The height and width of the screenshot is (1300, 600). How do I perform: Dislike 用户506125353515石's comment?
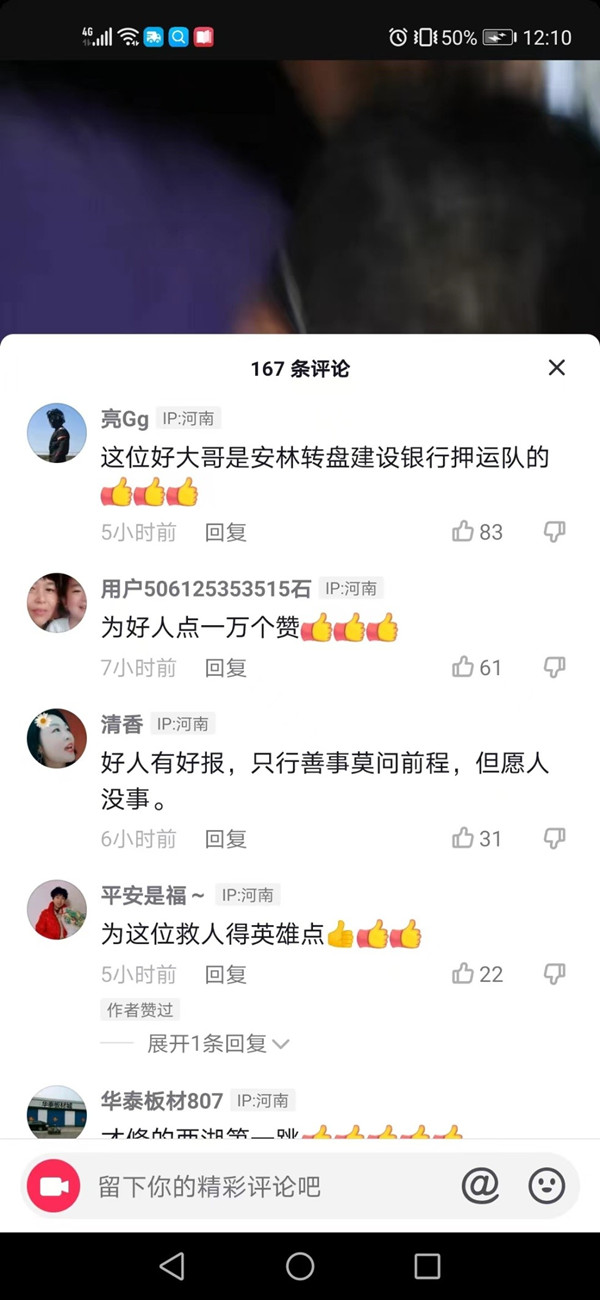click(x=555, y=667)
